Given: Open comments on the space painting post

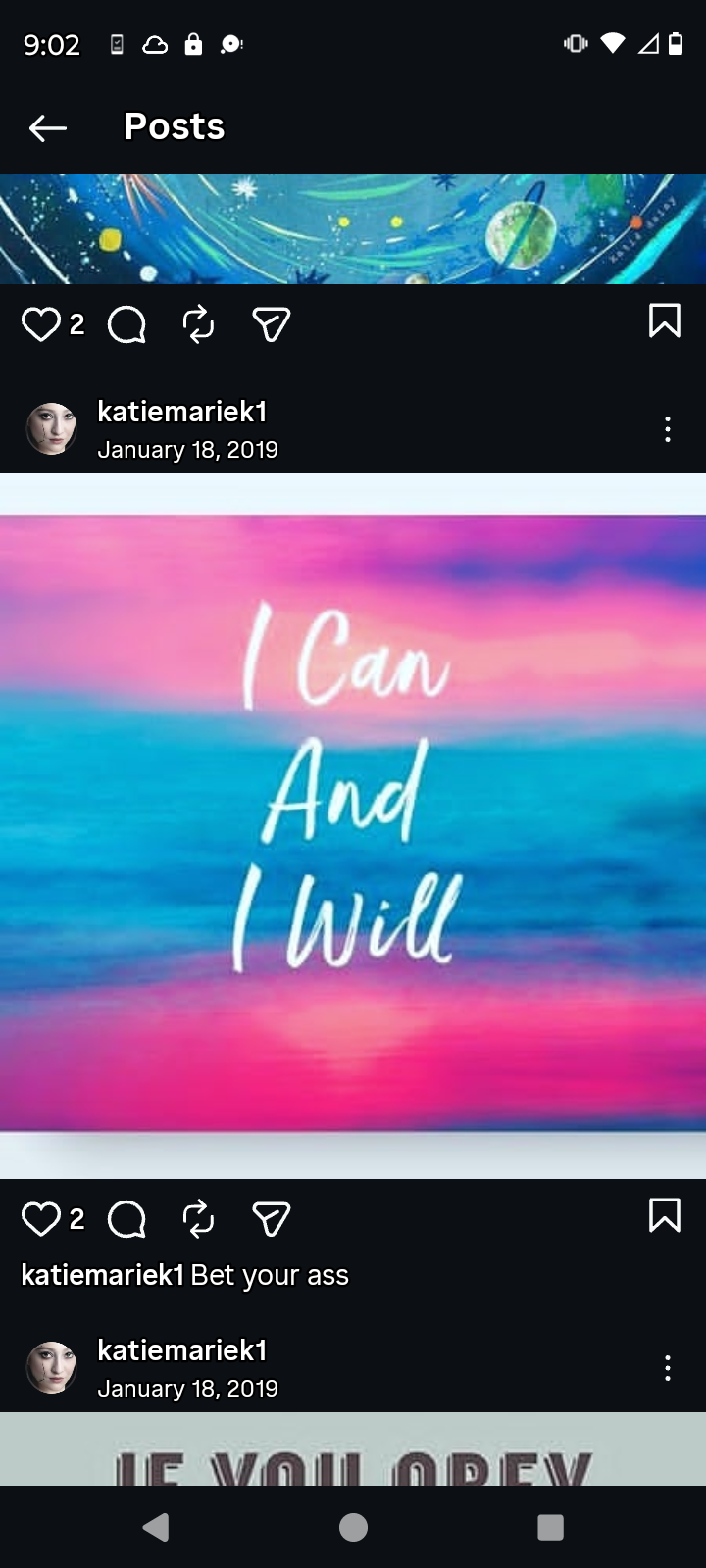Looking at the screenshot, I should click(x=126, y=324).
